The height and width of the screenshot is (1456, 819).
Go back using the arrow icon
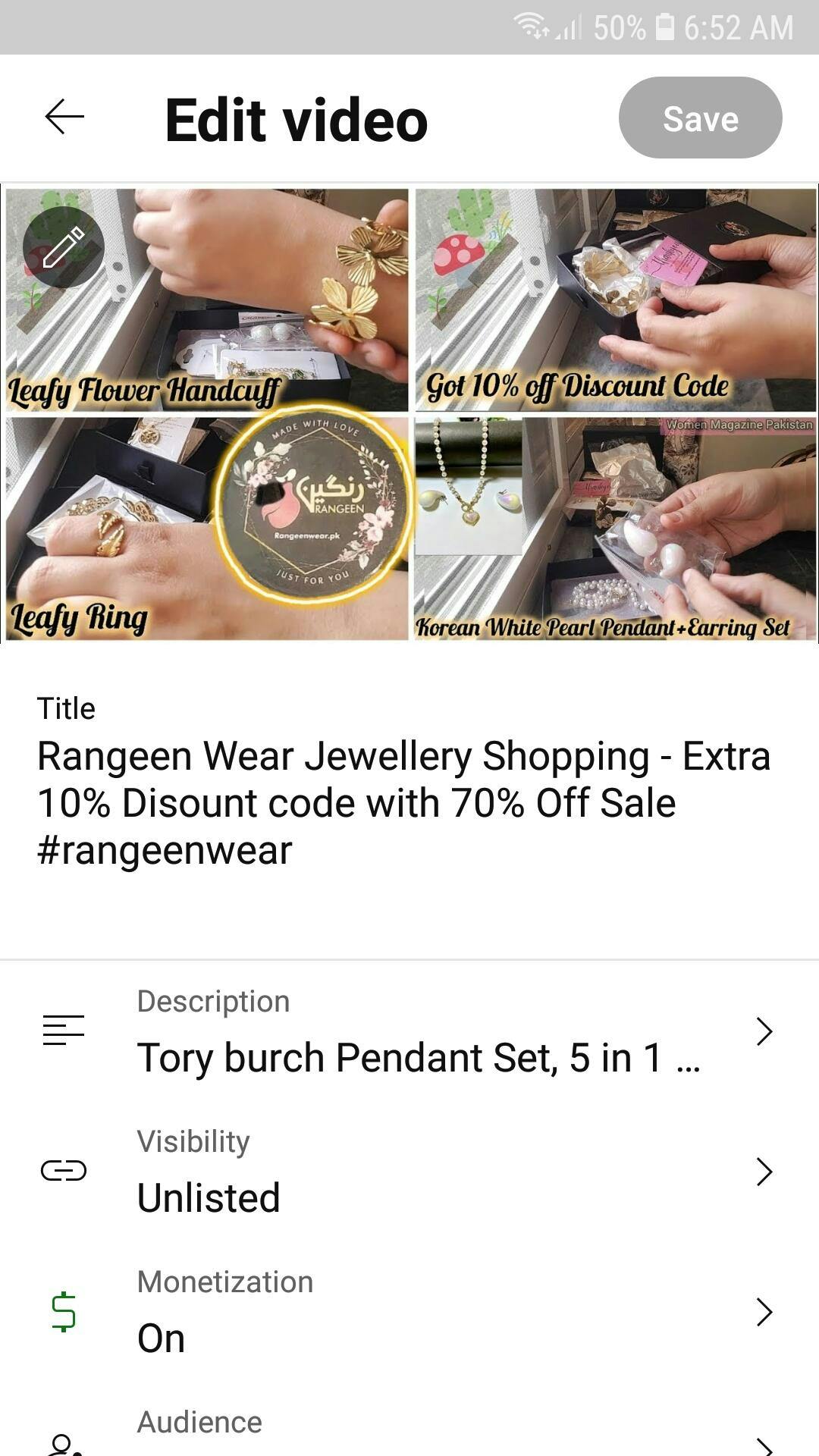pos(64,118)
